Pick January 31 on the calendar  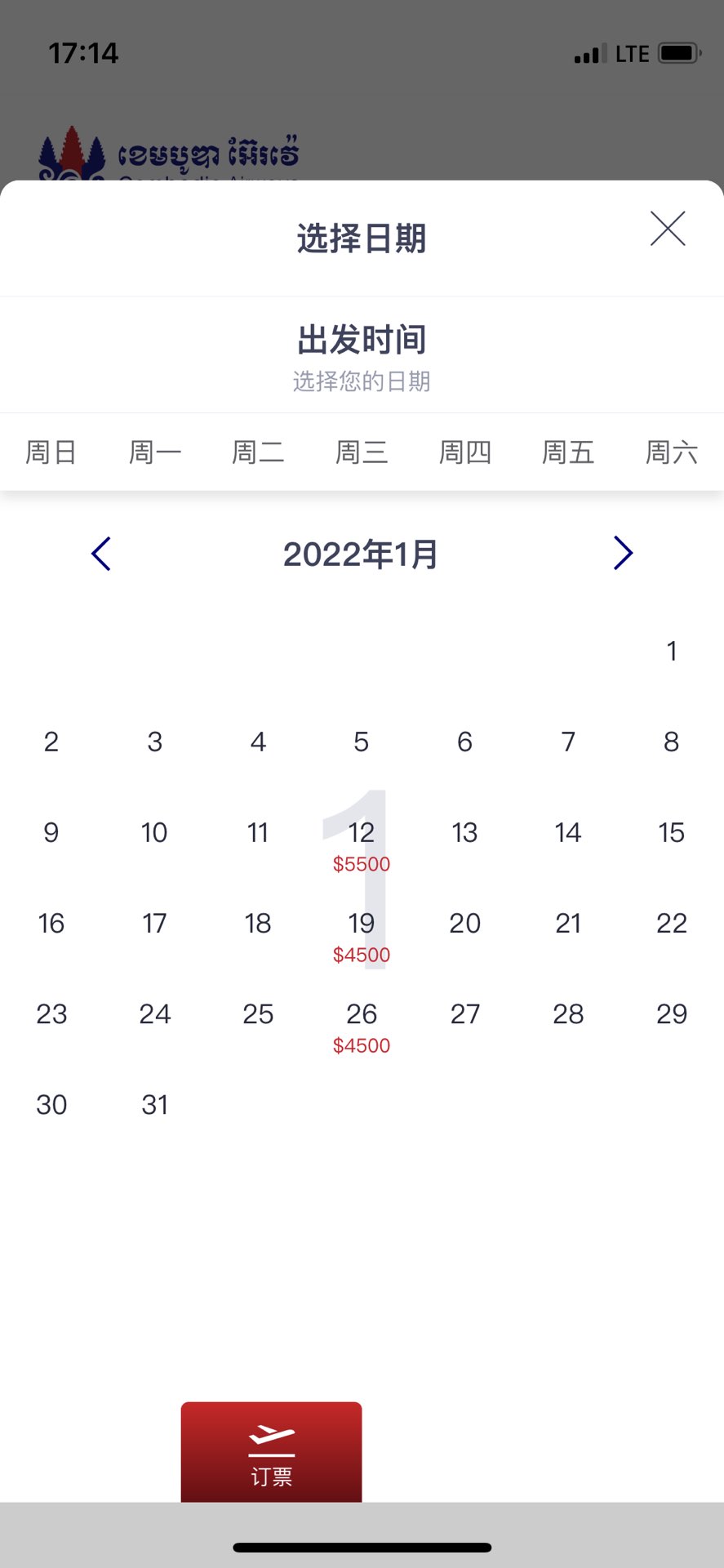[x=154, y=1104]
